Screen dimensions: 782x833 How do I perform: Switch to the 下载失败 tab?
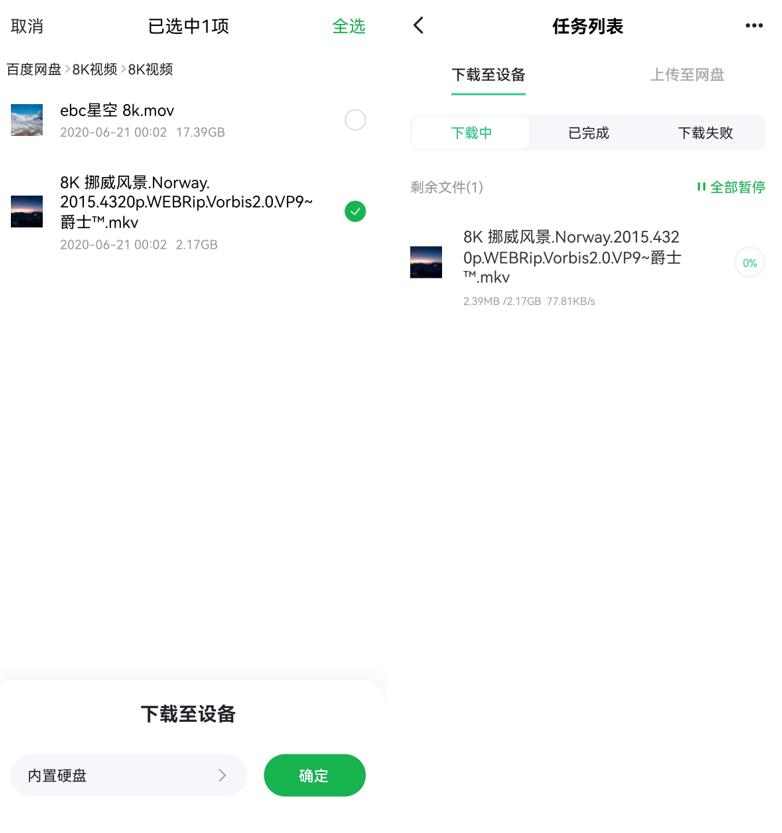705,132
